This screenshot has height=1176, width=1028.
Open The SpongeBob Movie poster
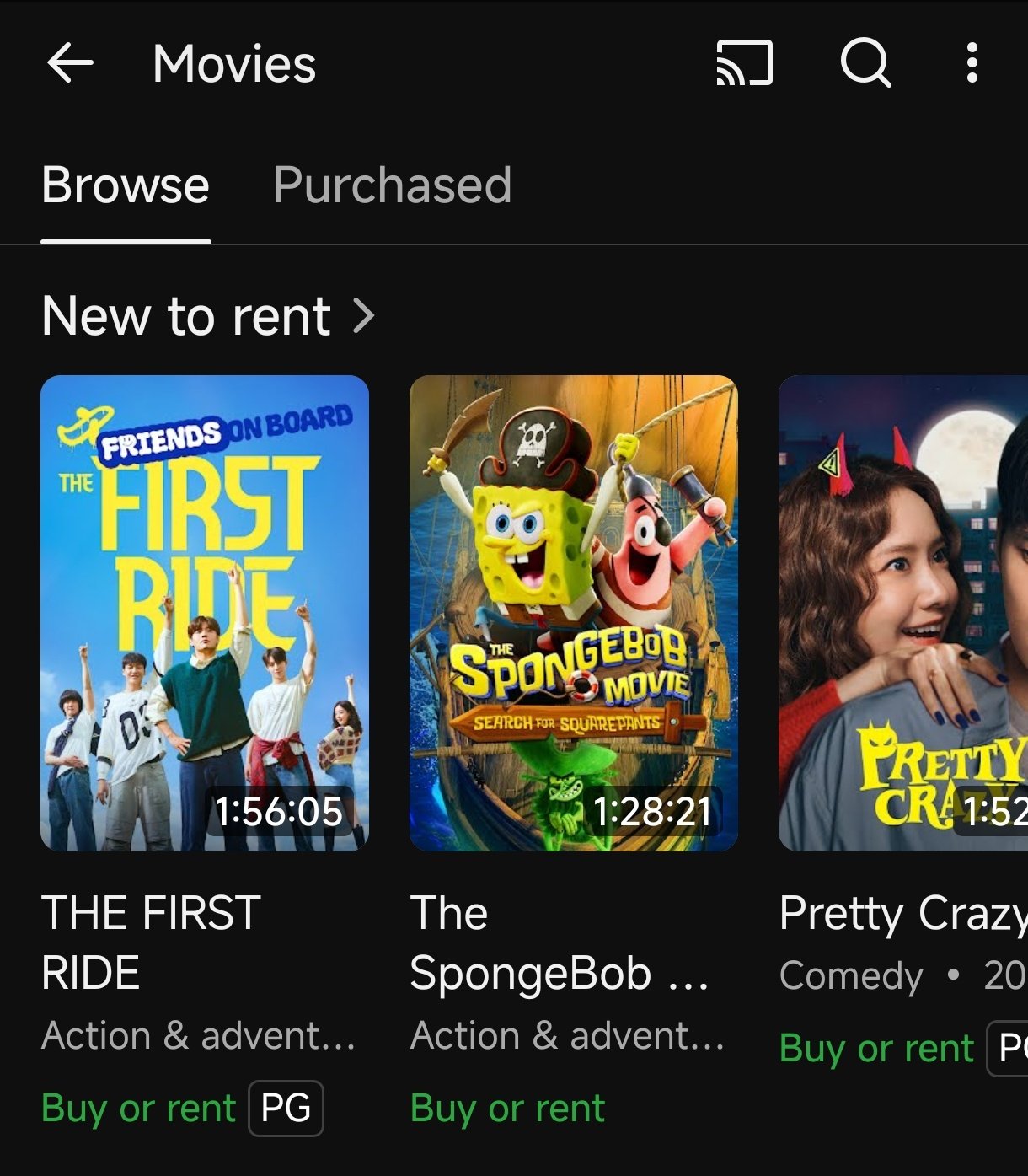574,613
